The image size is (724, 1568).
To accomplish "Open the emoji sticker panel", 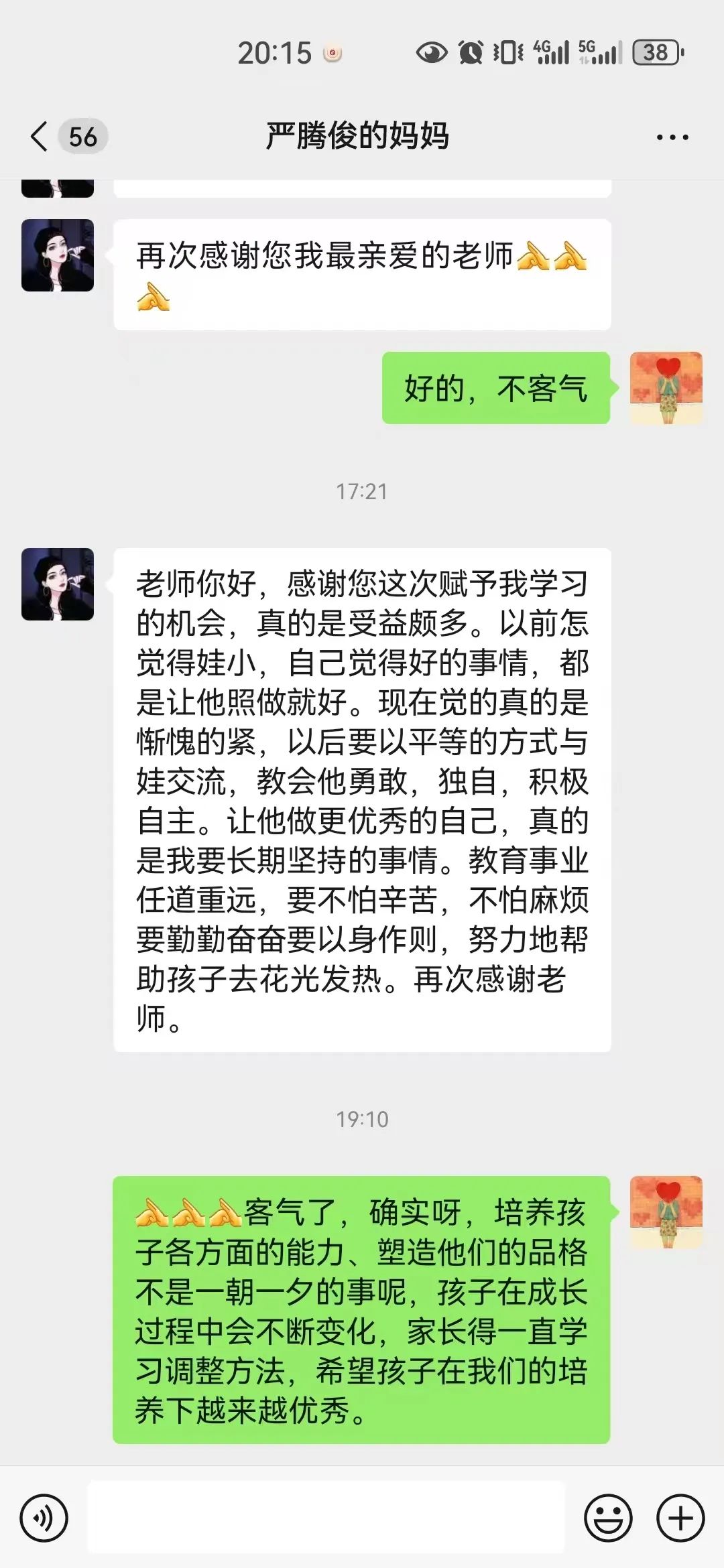I will pos(608,1518).
